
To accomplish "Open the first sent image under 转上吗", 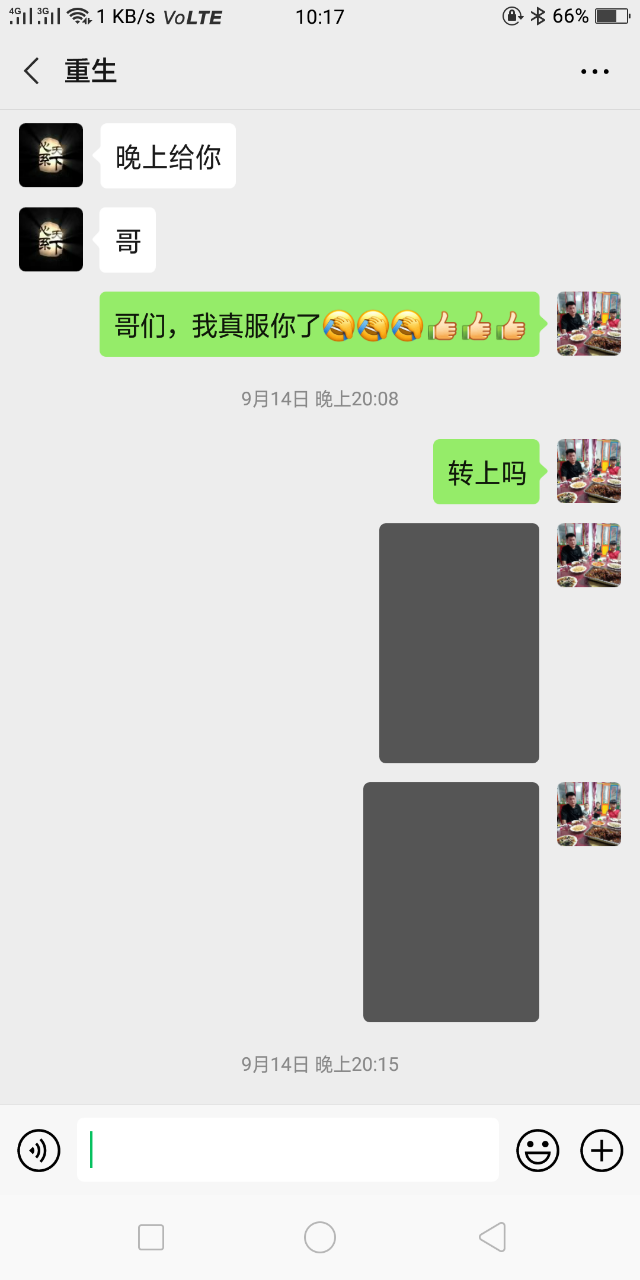I will 459,643.
